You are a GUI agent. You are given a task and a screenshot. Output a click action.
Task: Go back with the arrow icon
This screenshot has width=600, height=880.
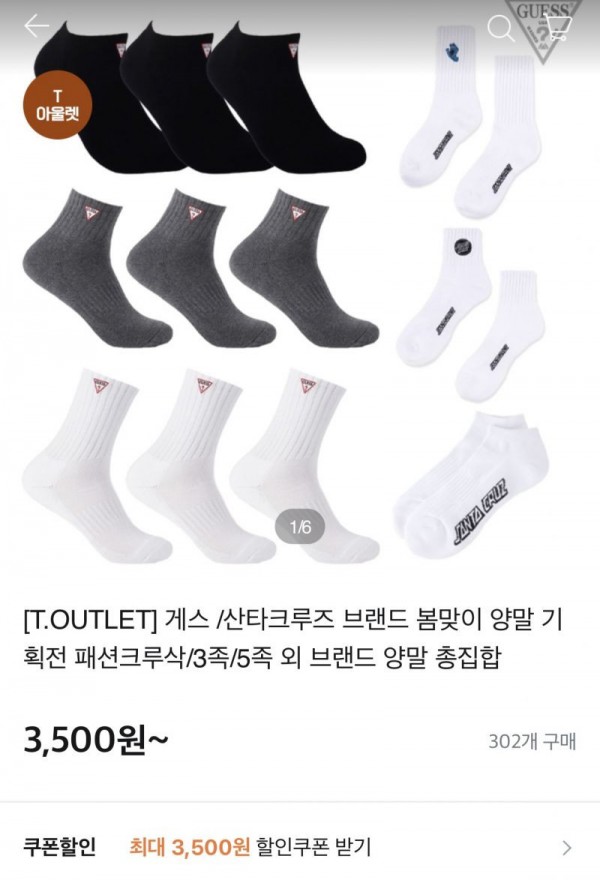coord(37,26)
